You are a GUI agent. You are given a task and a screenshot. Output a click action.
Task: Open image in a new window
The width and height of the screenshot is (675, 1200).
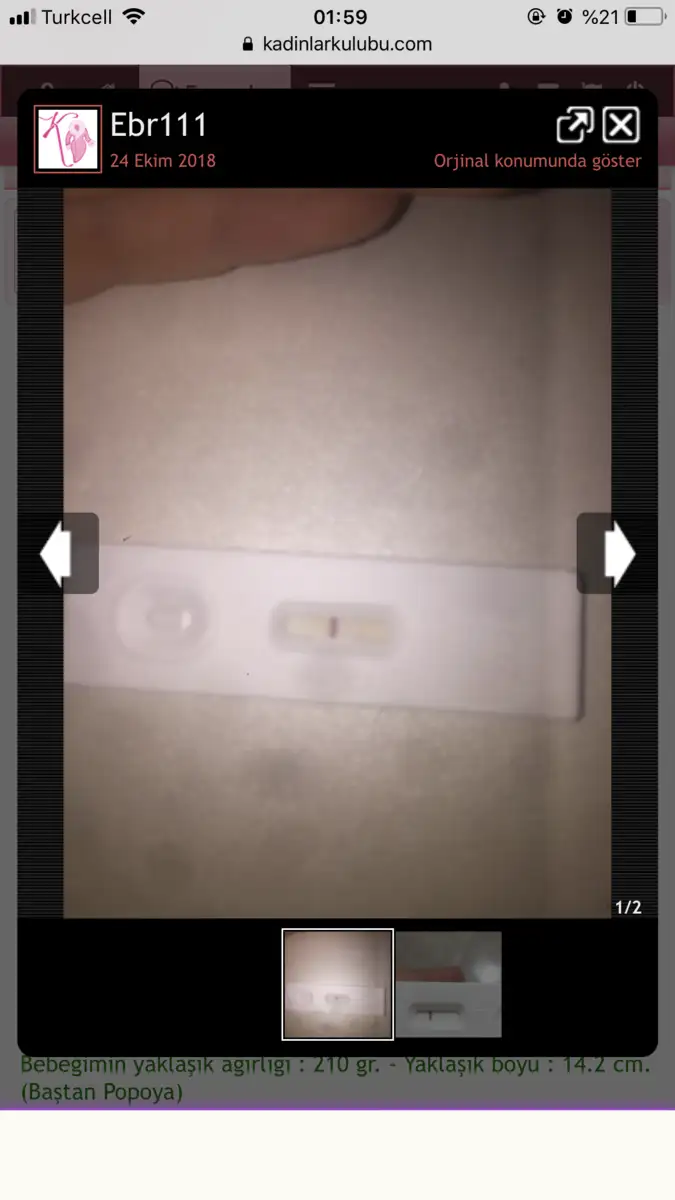click(574, 125)
